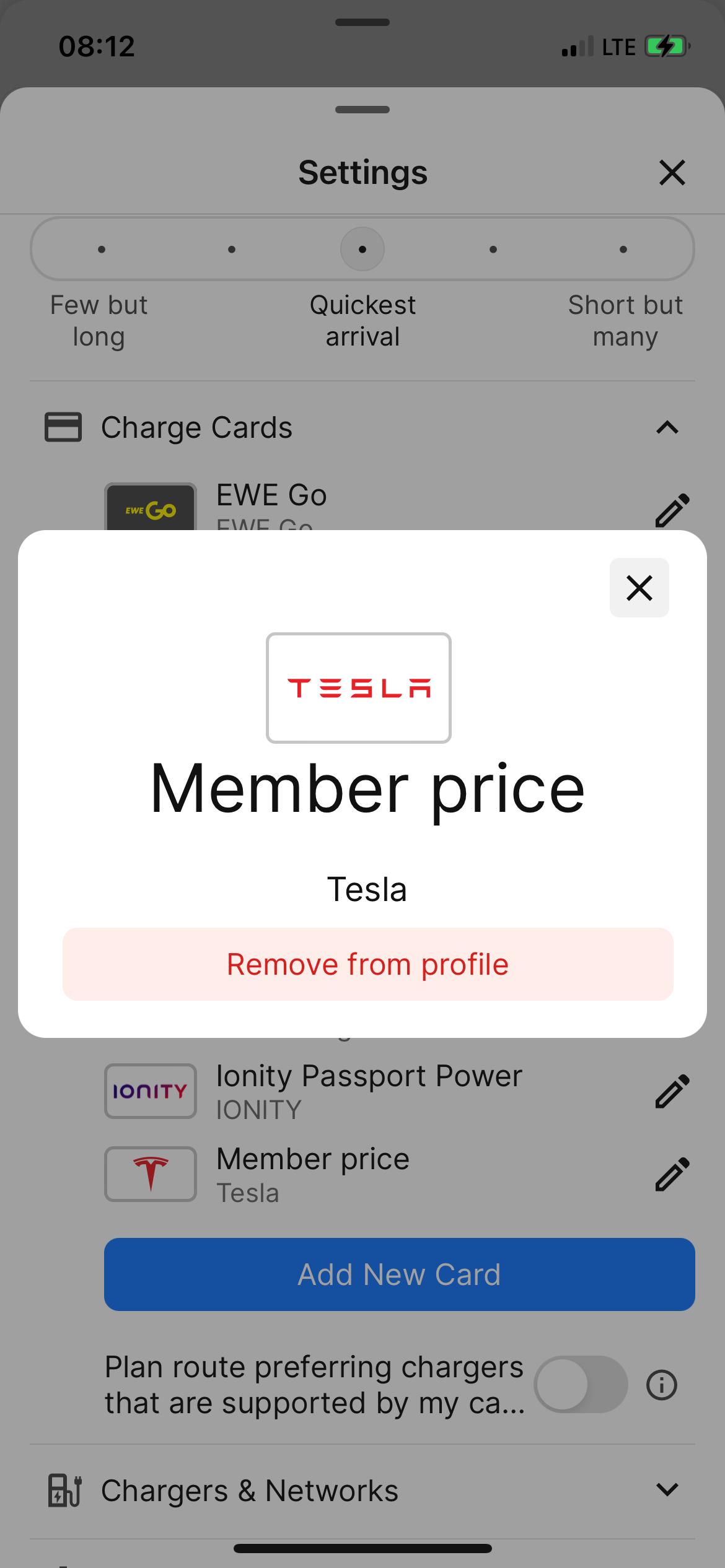Remove the Tesla card from profile
725x1568 pixels.
(x=367, y=964)
